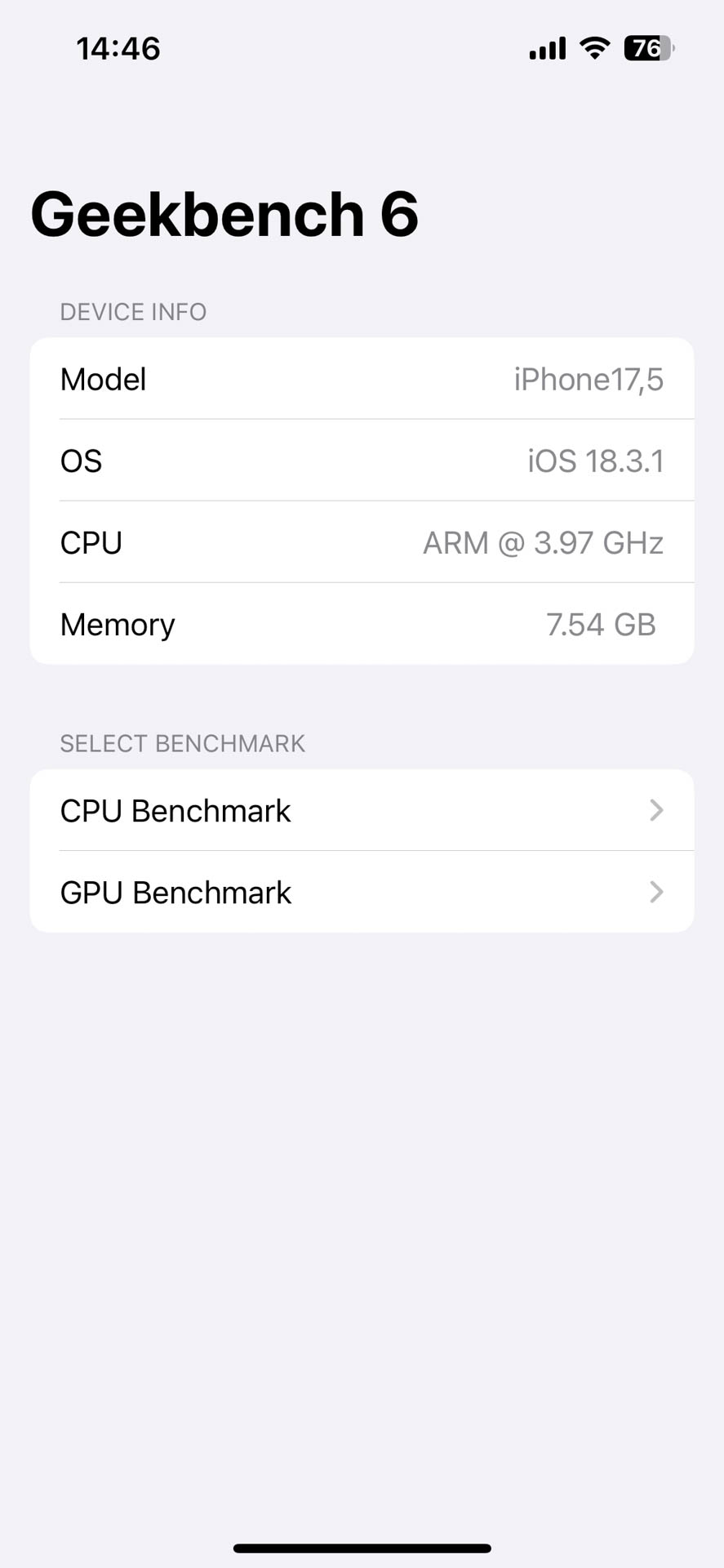
Task: Select the Model row showing iPhone17,5
Action: (x=362, y=378)
